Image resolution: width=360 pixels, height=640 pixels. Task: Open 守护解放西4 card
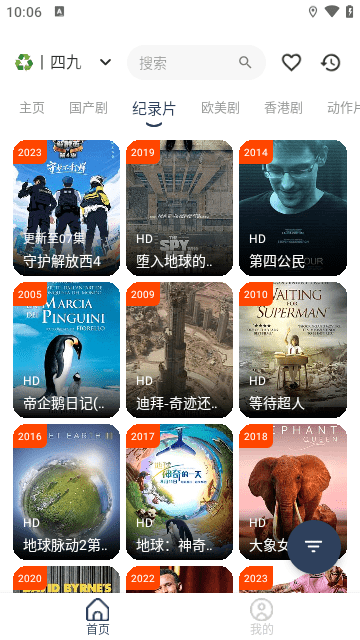(x=67, y=208)
